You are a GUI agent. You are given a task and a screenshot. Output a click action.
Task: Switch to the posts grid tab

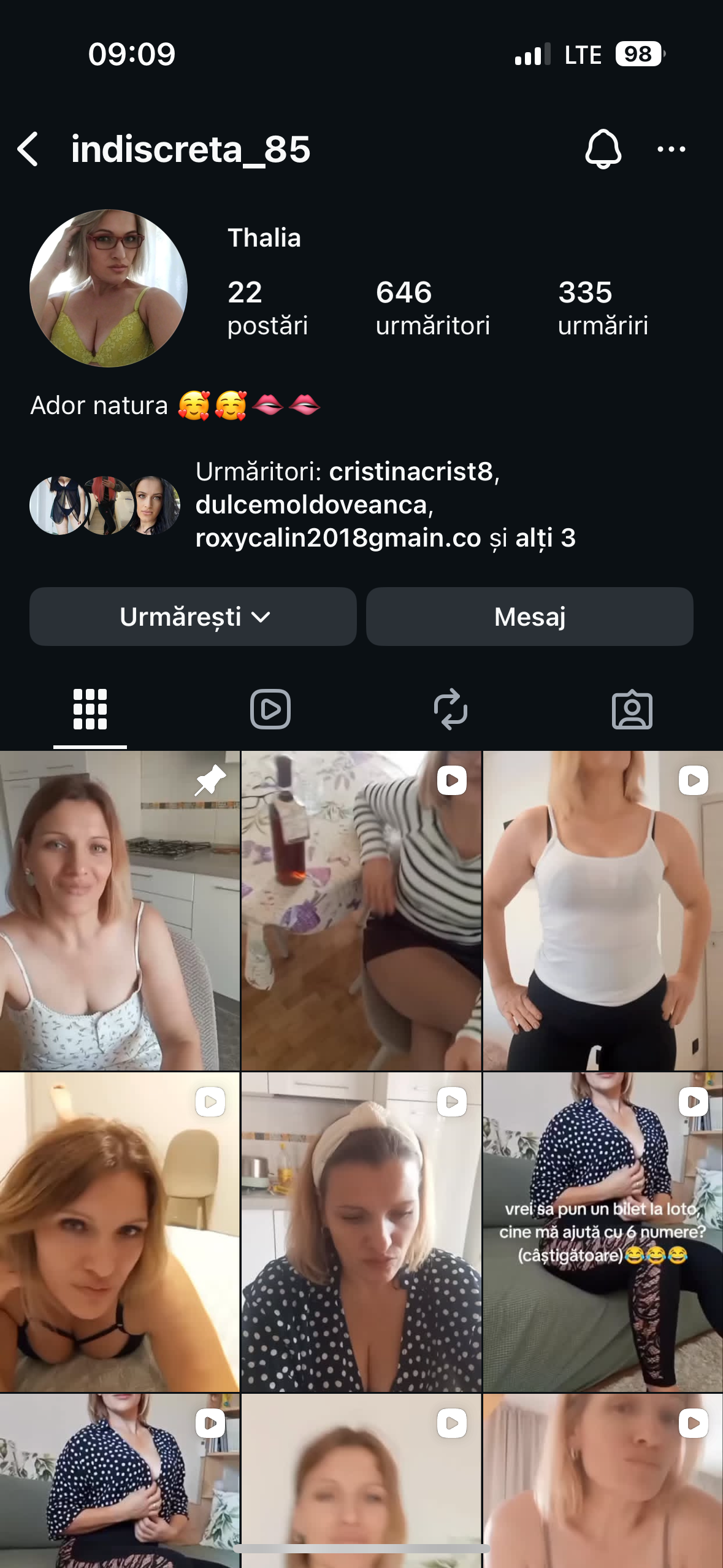click(x=90, y=710)
